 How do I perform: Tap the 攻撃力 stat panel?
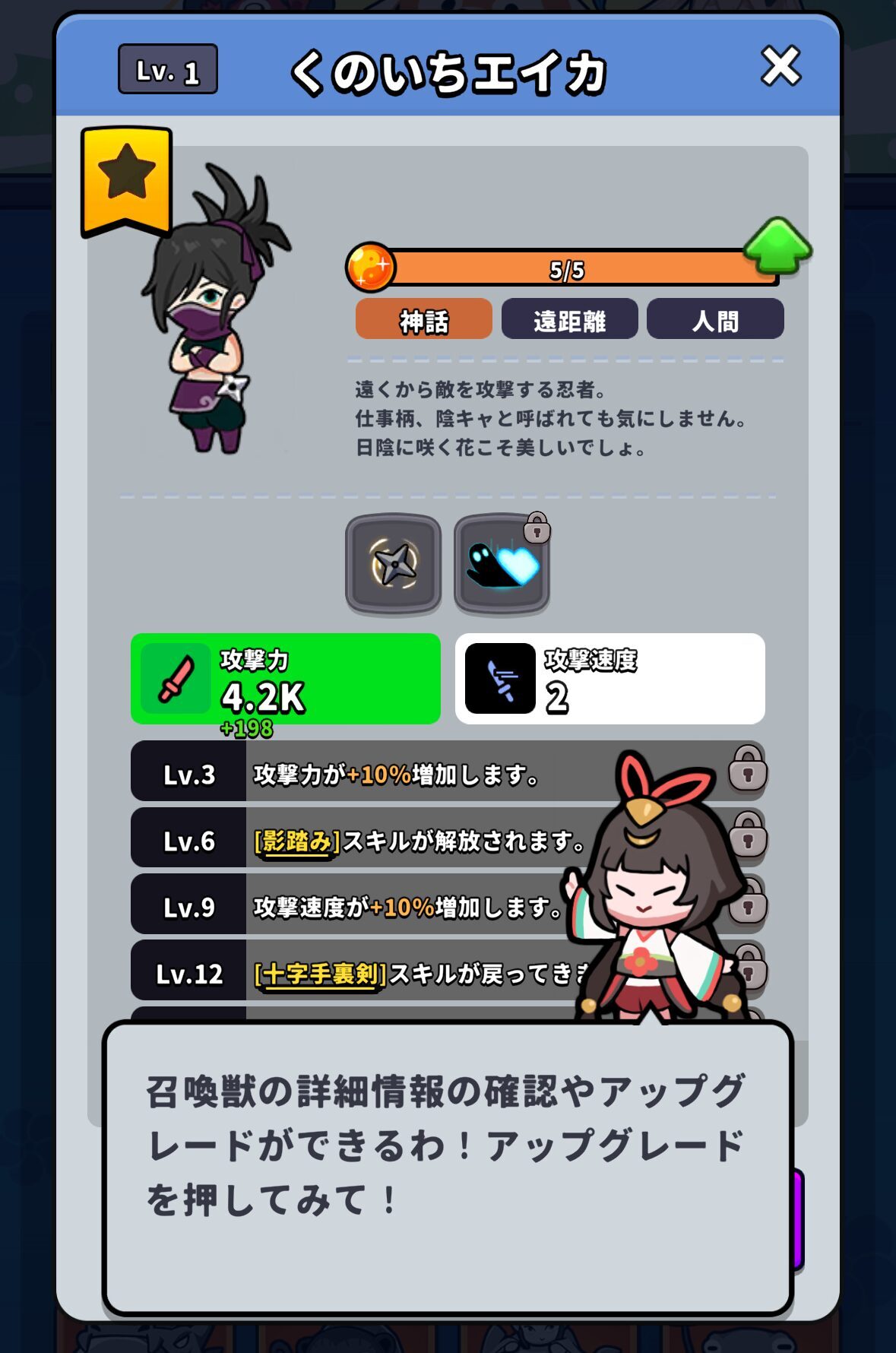[x=286, y=679]
